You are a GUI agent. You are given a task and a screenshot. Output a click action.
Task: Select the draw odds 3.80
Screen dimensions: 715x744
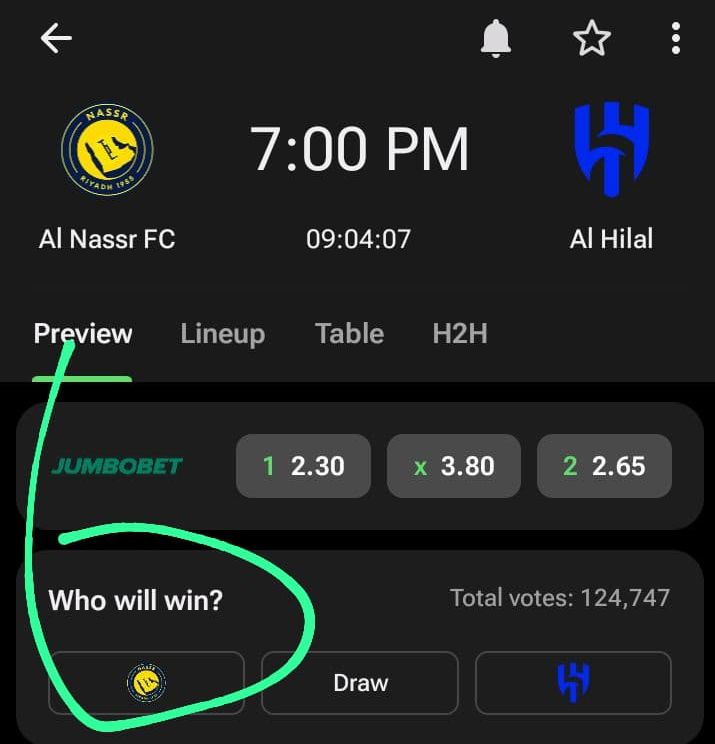pyautogui.click(x=454, y=466)
